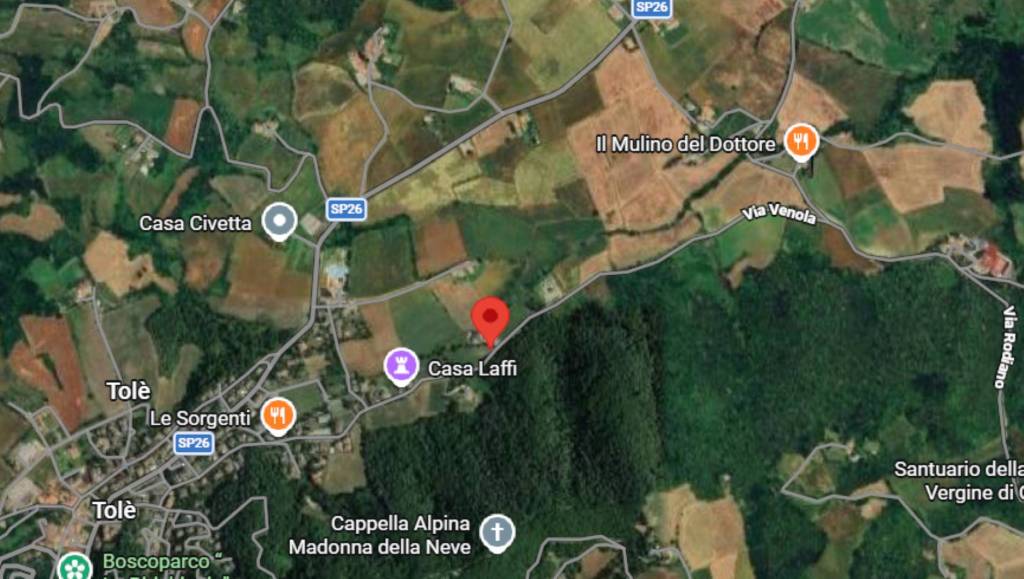
Task: Select the Casa Laffi castle marker
Action: 401,365
